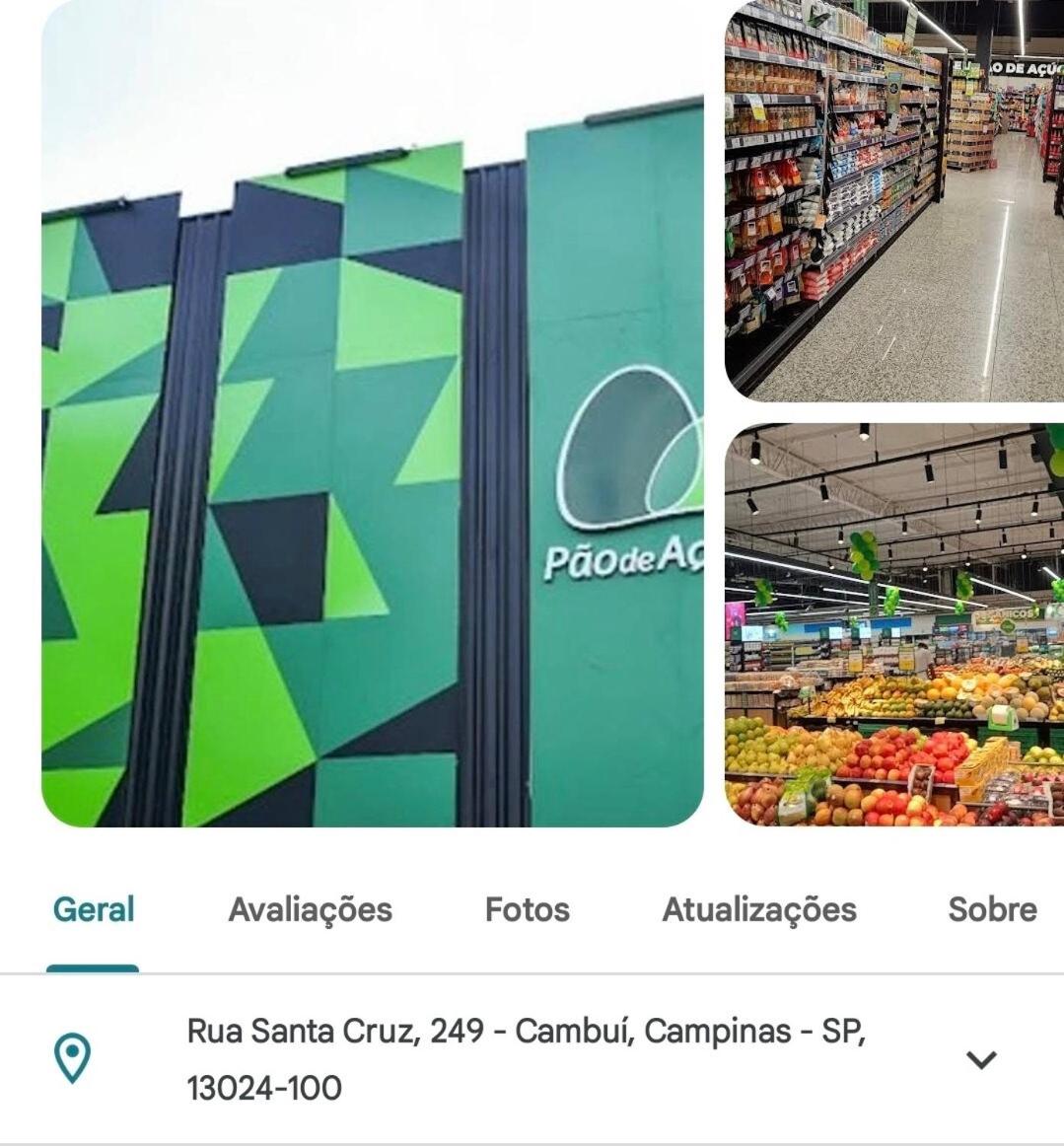Expand the Rua Santa Cruz address details
Viewport: 1064px width, 1146px height.
pyautogui.click(x=980, y=1060)
